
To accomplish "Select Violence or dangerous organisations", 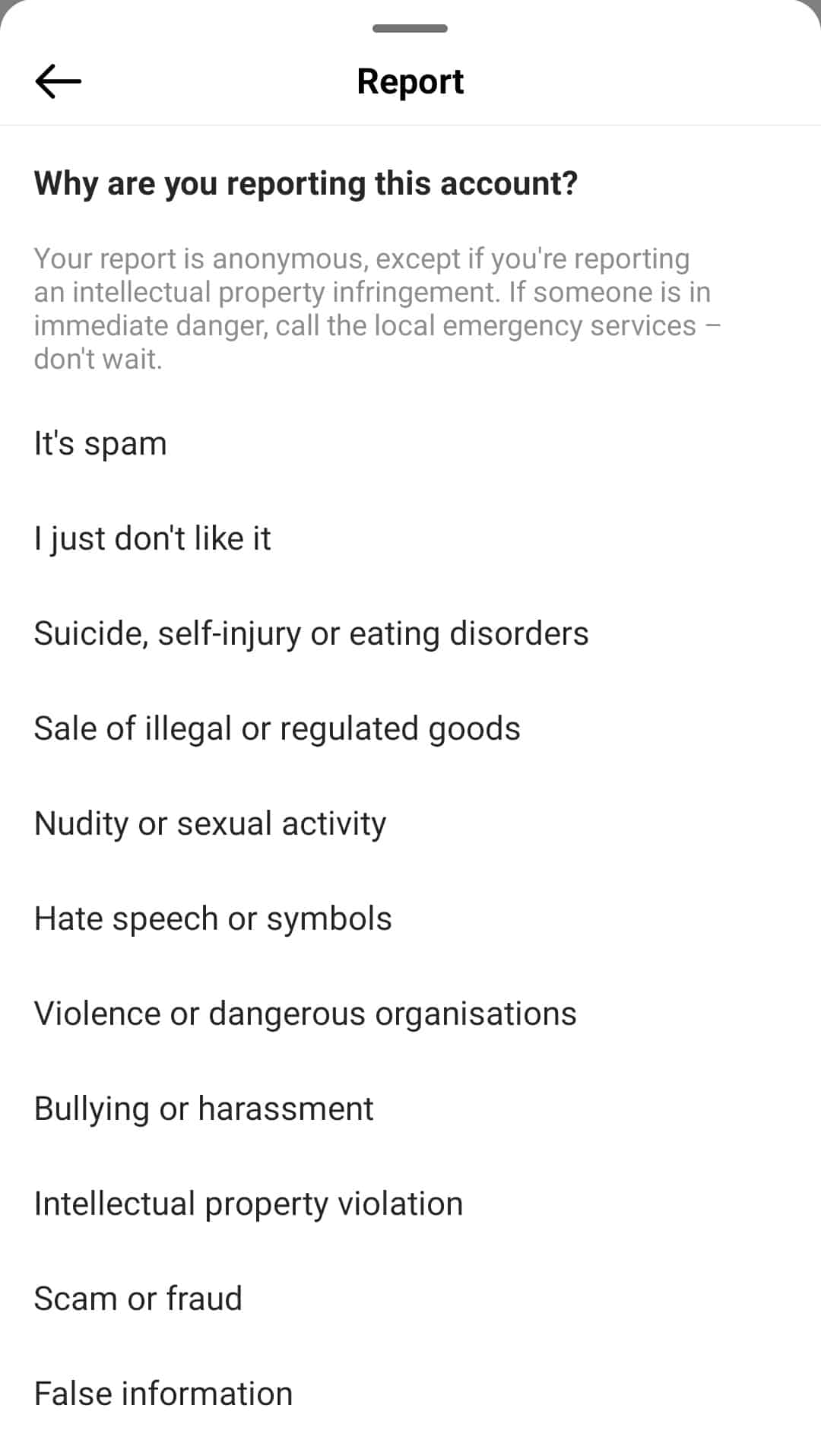I will click(x=305, y=1013).
